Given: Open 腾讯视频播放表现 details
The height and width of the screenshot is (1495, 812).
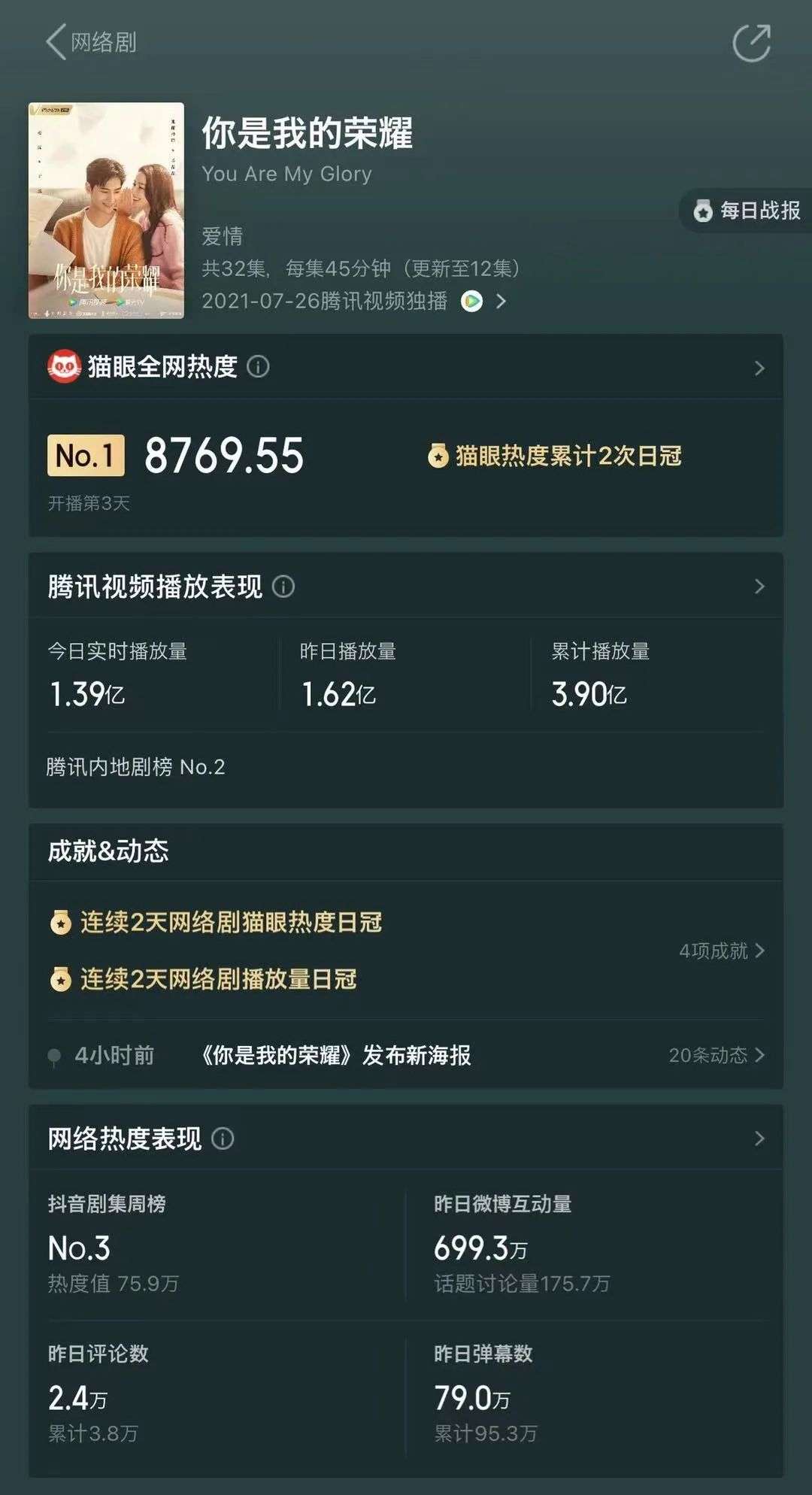Looking at the screenshot, I should [759, 587].
